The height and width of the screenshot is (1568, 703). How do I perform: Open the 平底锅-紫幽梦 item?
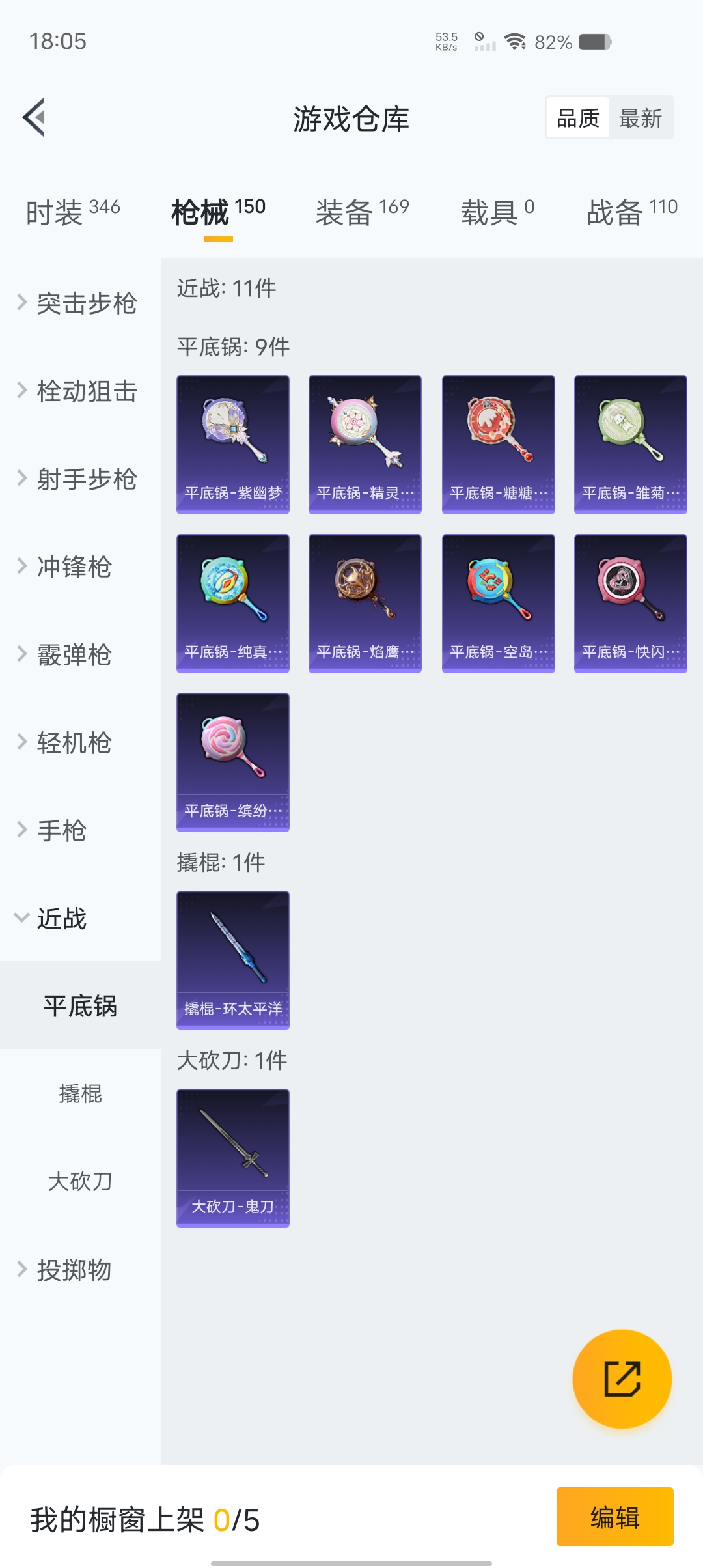click(233, 444)
